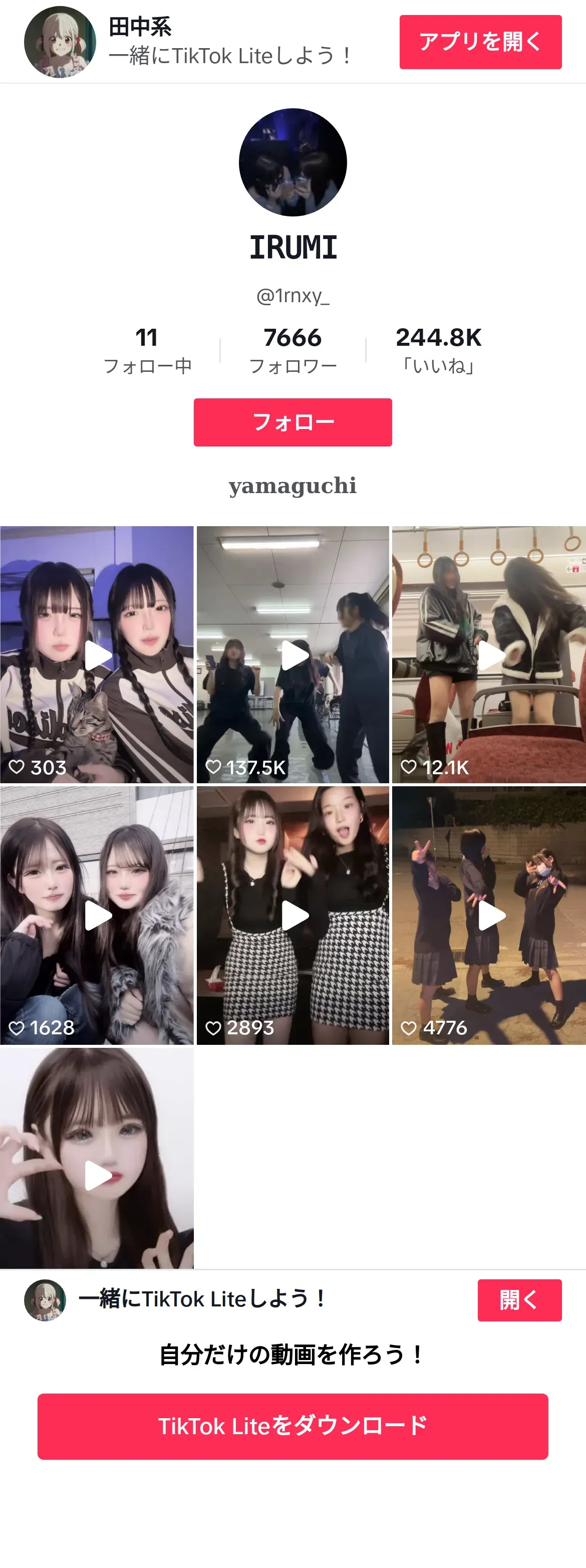Open the last video without like count

97,1158
